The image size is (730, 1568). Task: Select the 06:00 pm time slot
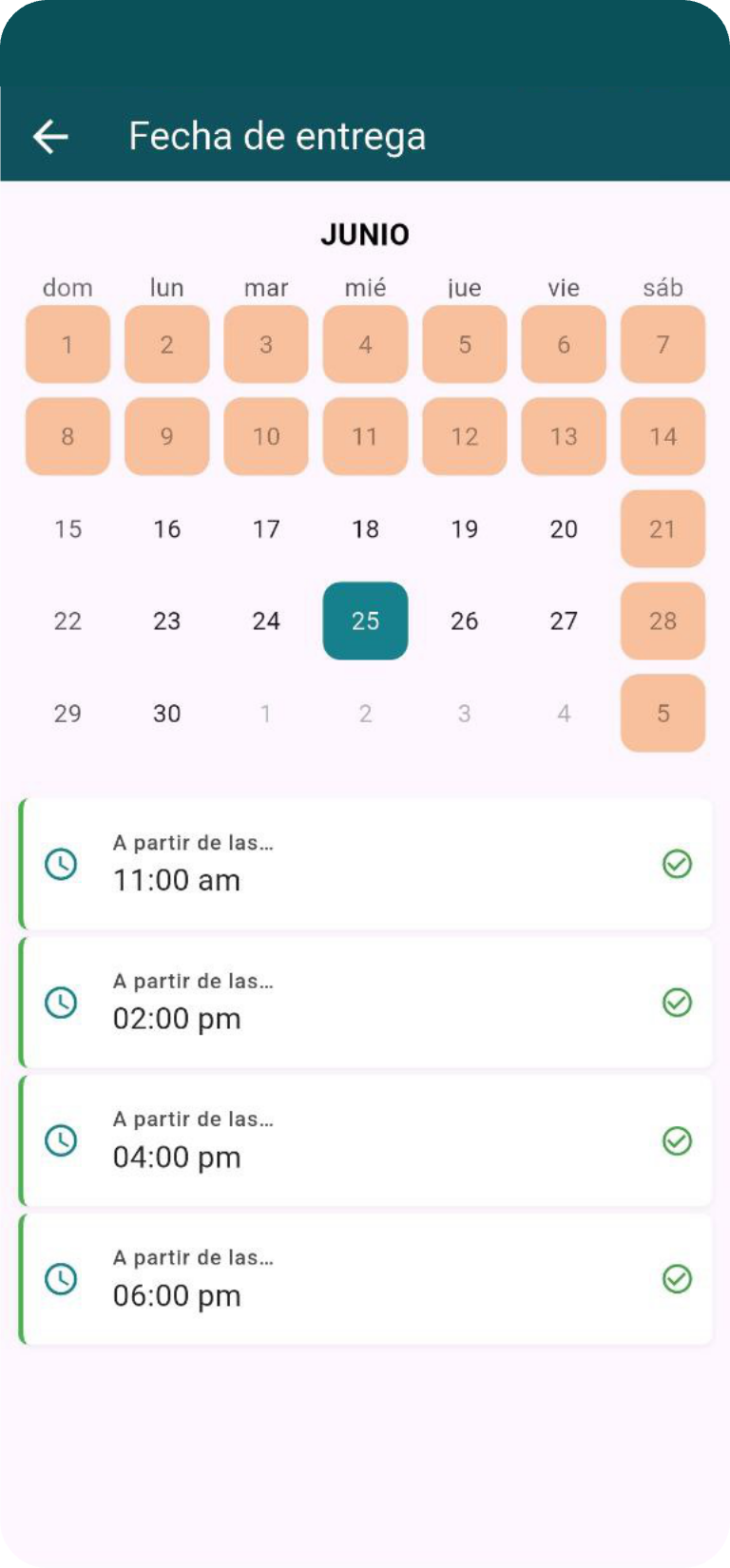pyautogui.click(x=365, y=1279)
